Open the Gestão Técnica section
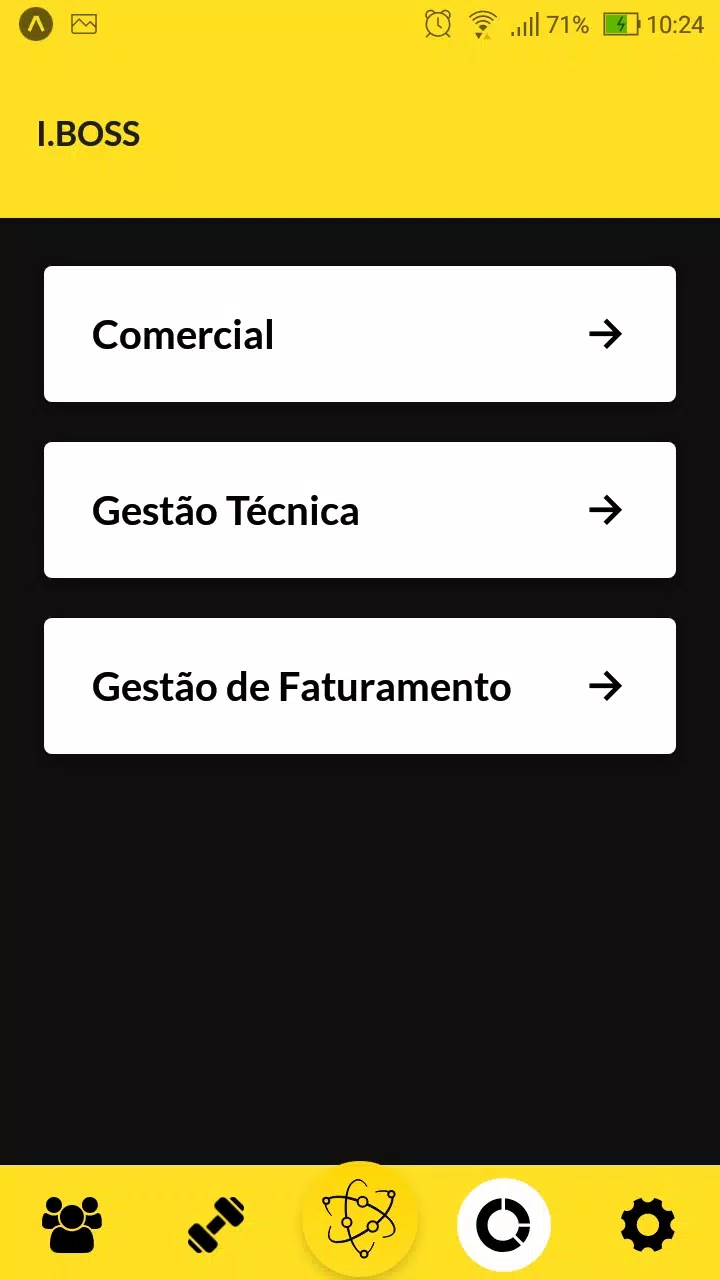 [360, 510]
